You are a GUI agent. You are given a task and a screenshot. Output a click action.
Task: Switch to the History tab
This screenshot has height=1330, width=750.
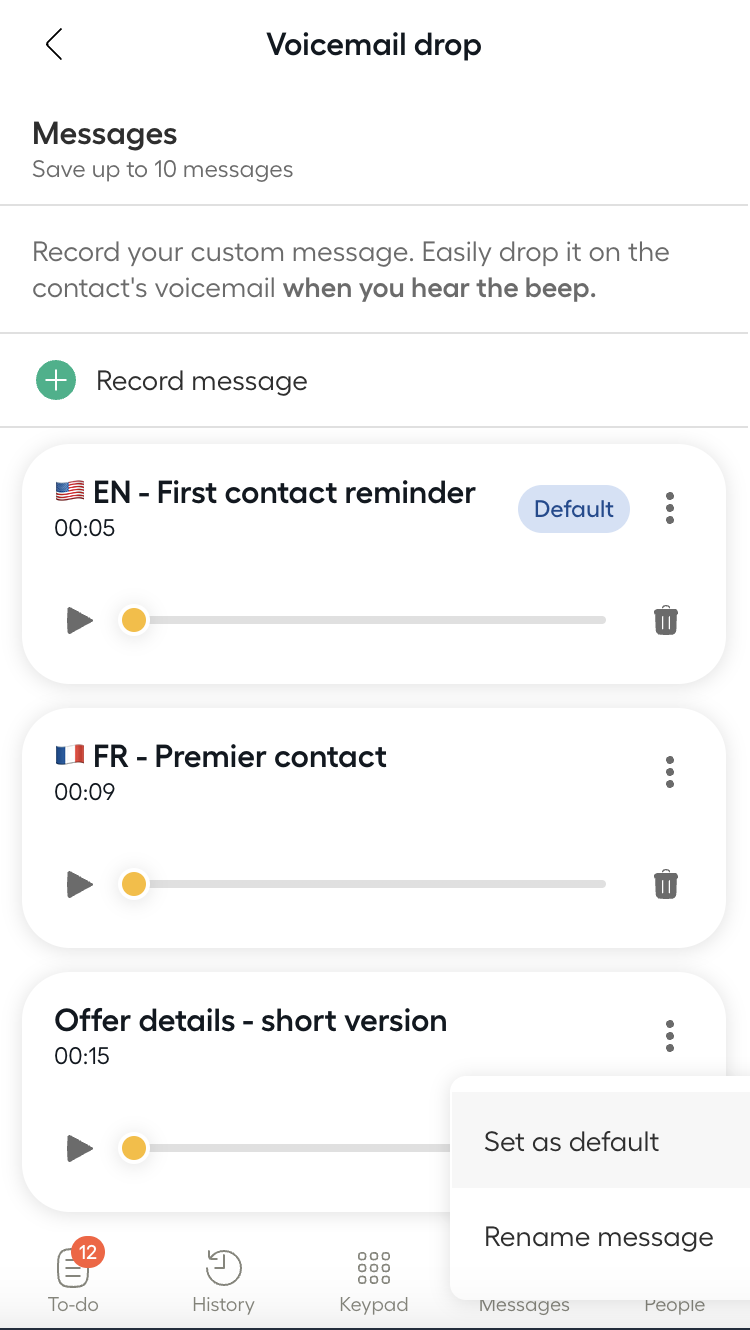tap(223, 1278)
